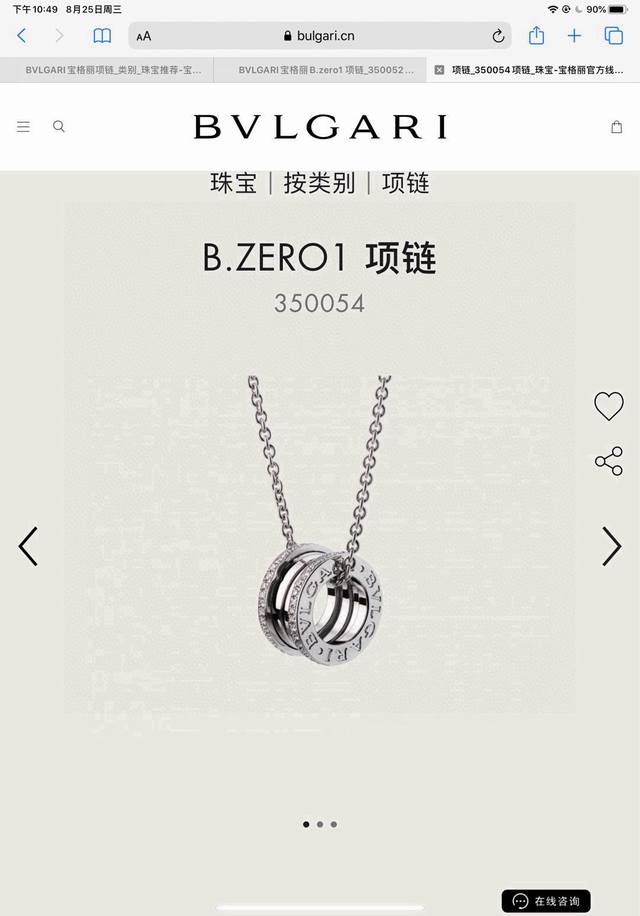Viewport: 640px width, 916px height.
Task: Add necklace to wishlist heart
Action: pyautogui.click(x=608, y=406)
